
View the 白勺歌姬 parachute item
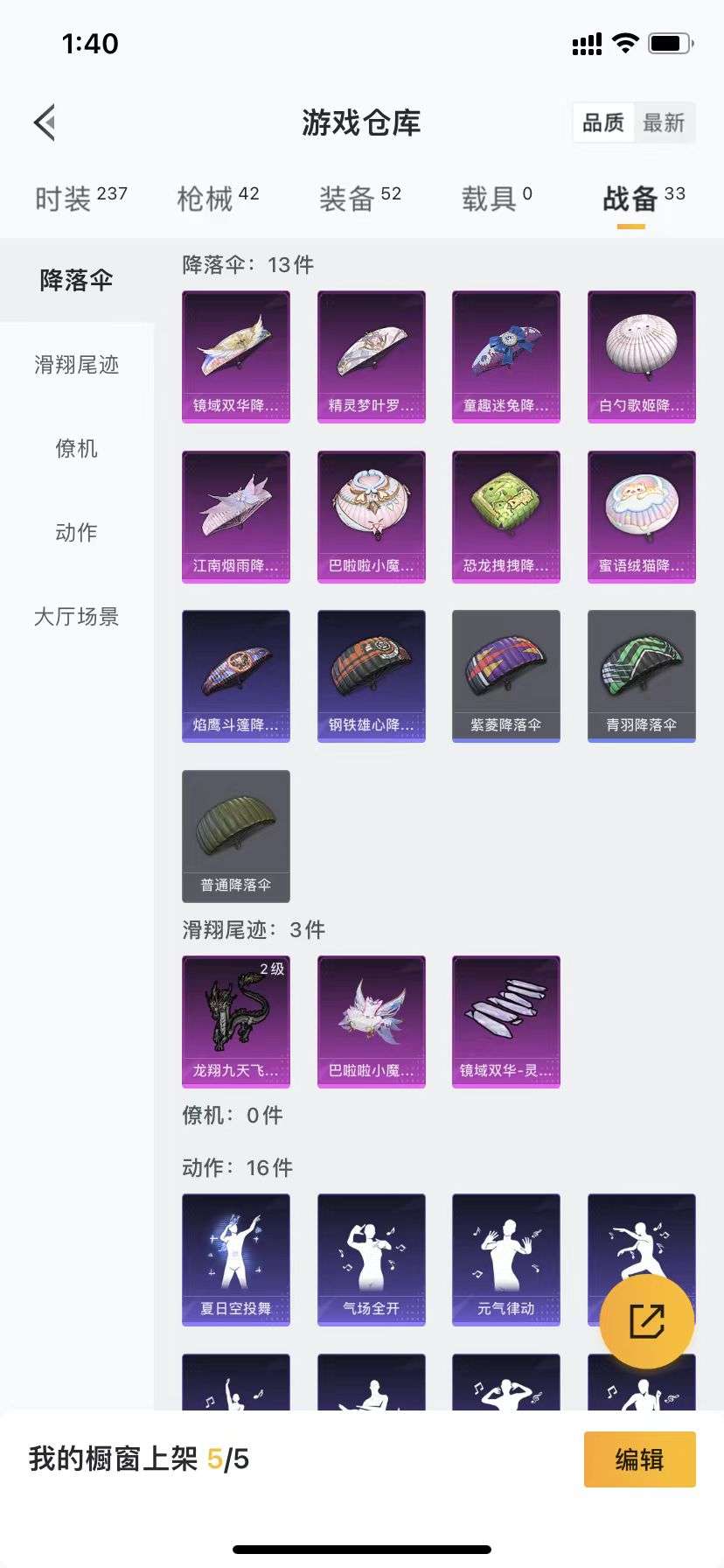coord(641,356)
